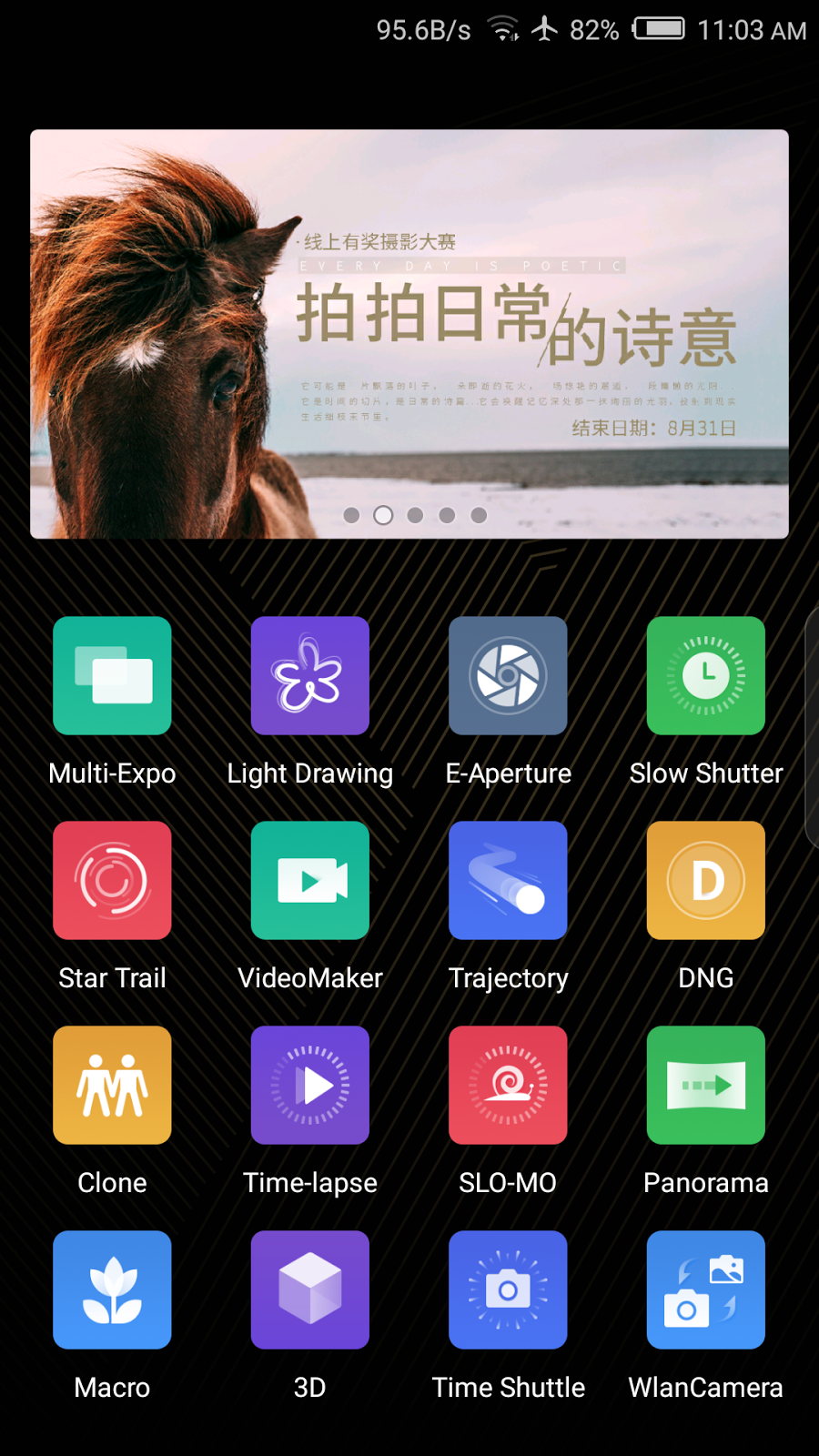Viewport: 819px width, 1456px height.
Task: Select the E-Aperture mode
Action: [x=508, y=676]
